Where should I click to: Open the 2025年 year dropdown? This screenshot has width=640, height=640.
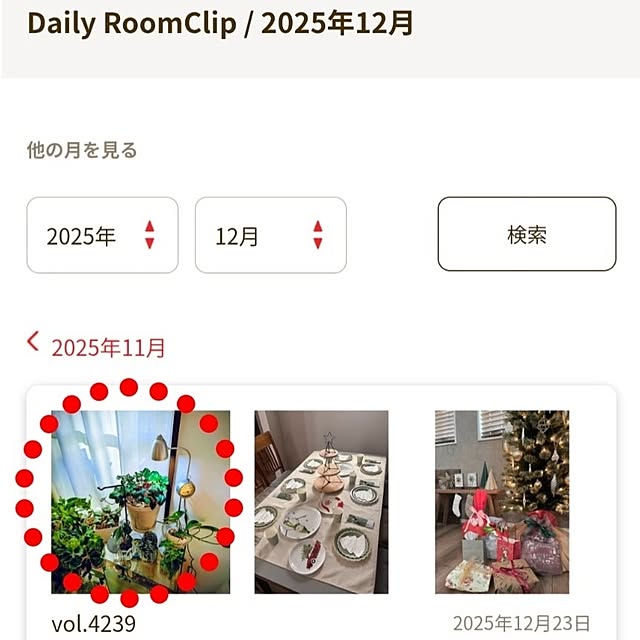pos(102,235)
